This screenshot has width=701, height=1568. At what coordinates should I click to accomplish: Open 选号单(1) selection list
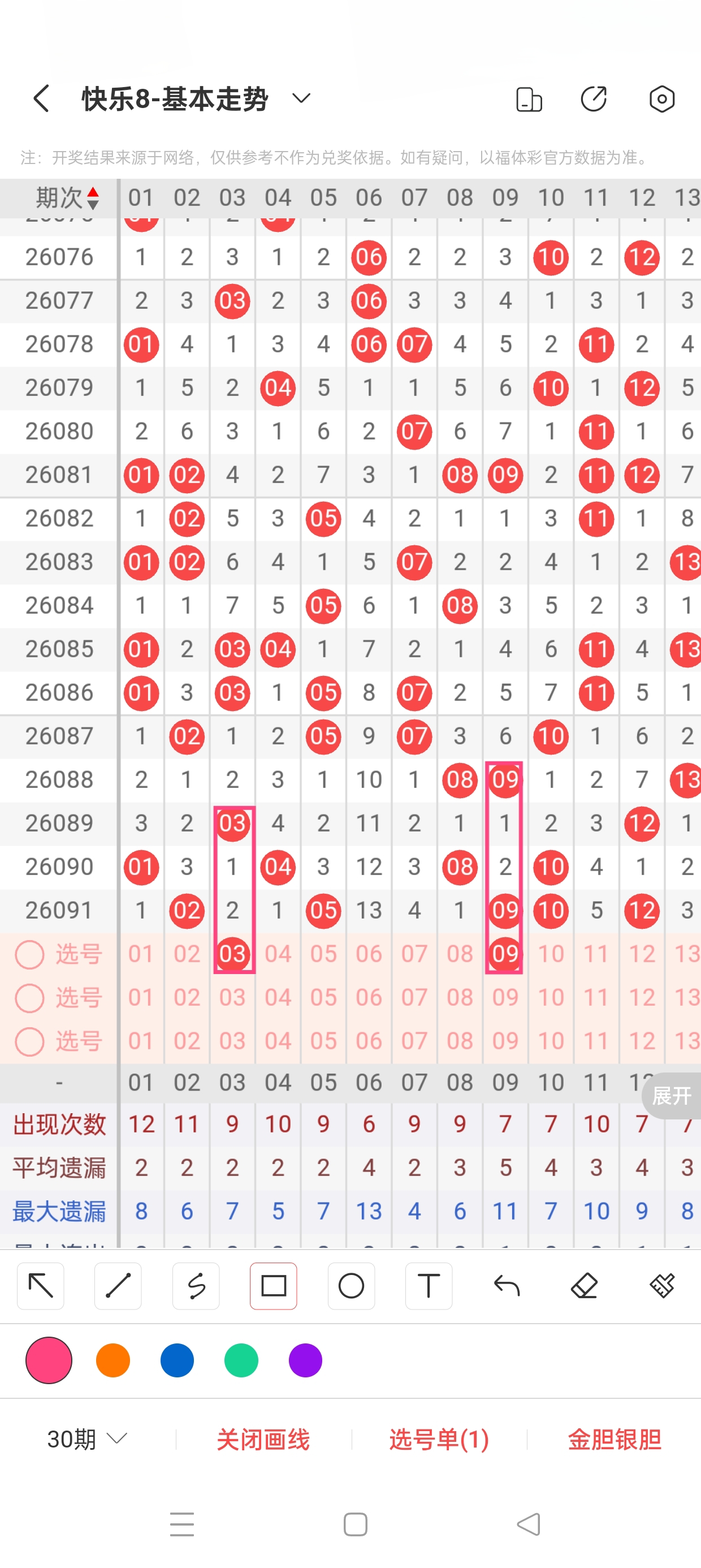tap(439, 1439)
